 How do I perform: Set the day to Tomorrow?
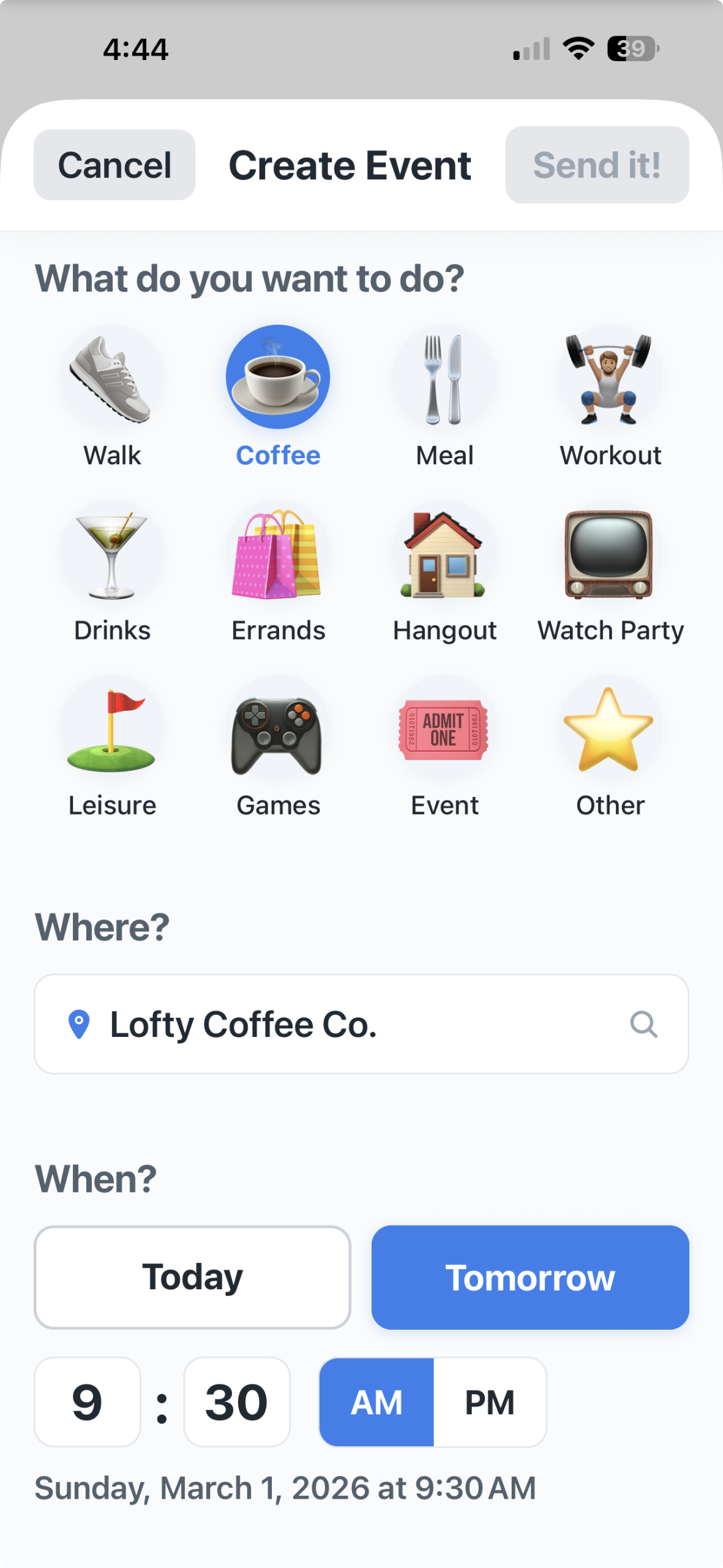tap(530, 1277)
